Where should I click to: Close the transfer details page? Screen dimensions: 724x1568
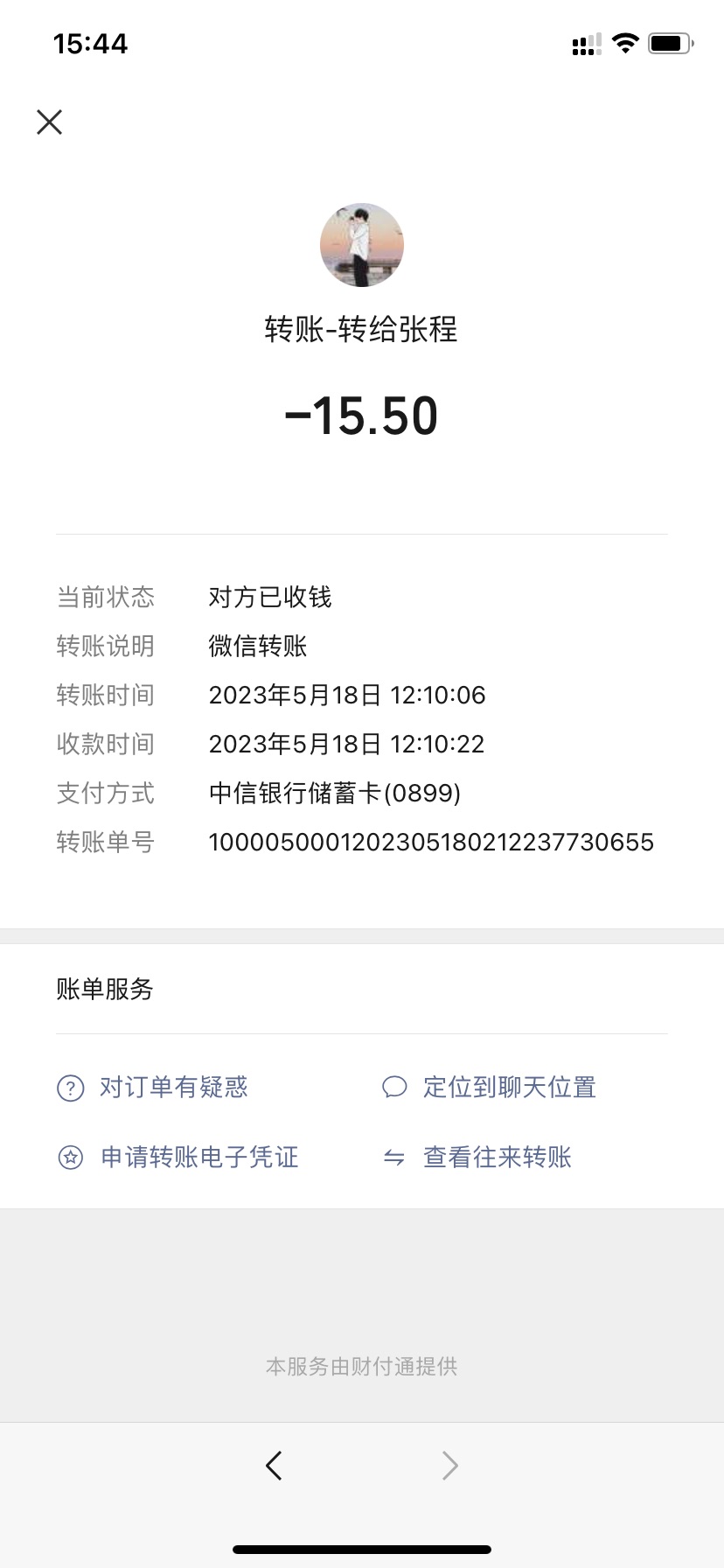point(50,122)
